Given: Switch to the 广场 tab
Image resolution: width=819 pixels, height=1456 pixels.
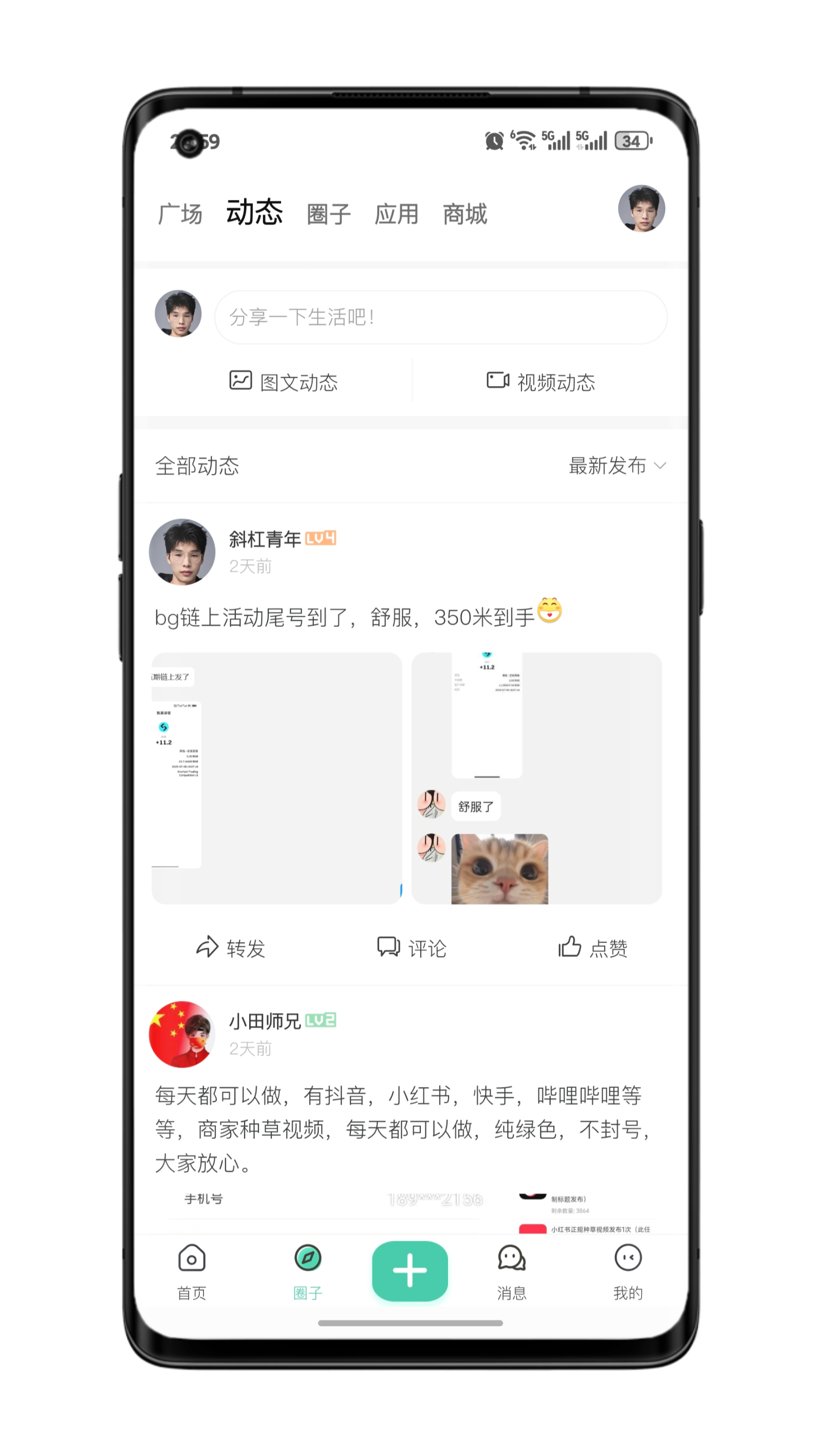Looking at the screenshot, I should tap(180, 214).
